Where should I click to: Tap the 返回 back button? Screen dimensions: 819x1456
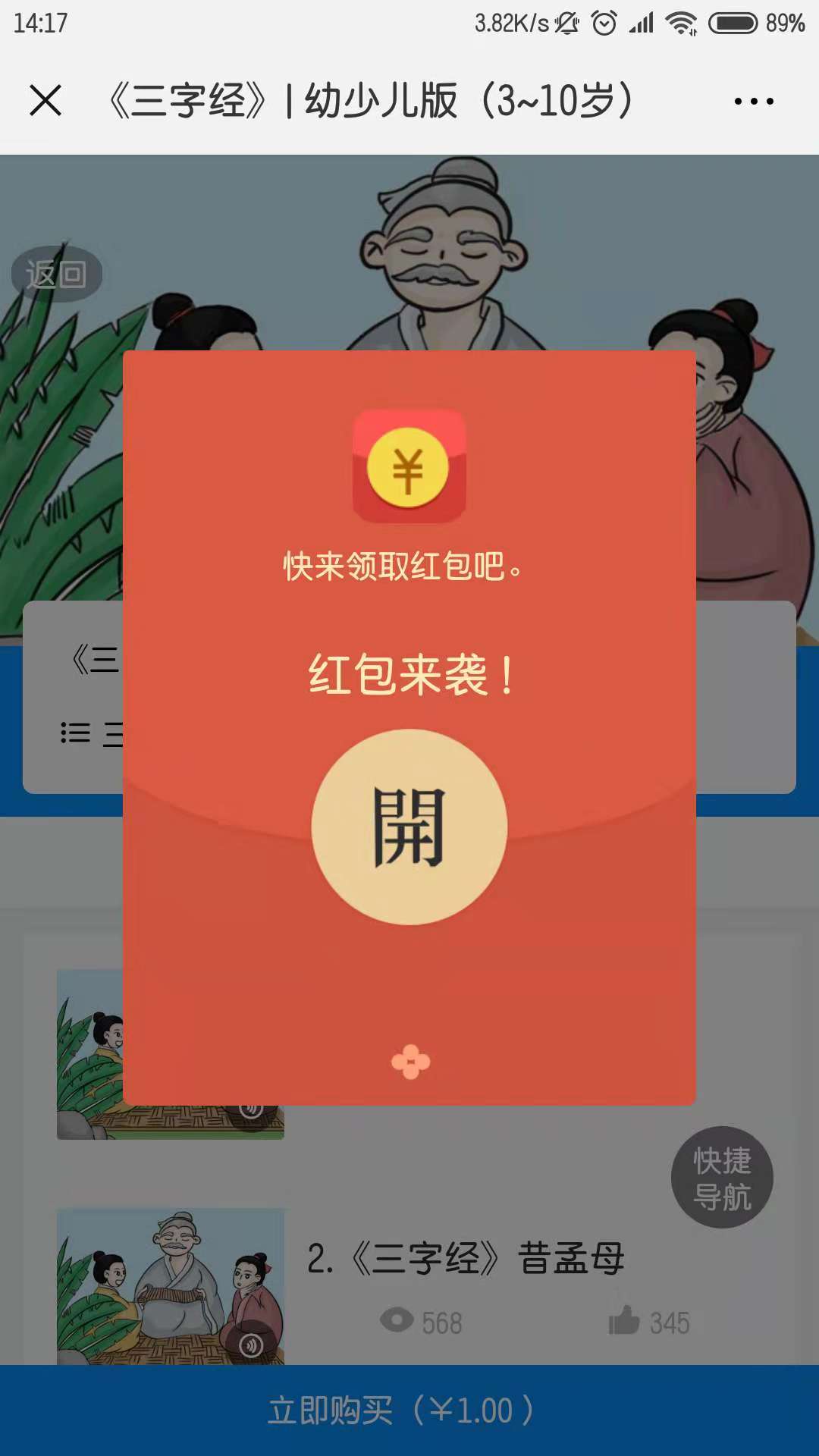coord(56,275)
